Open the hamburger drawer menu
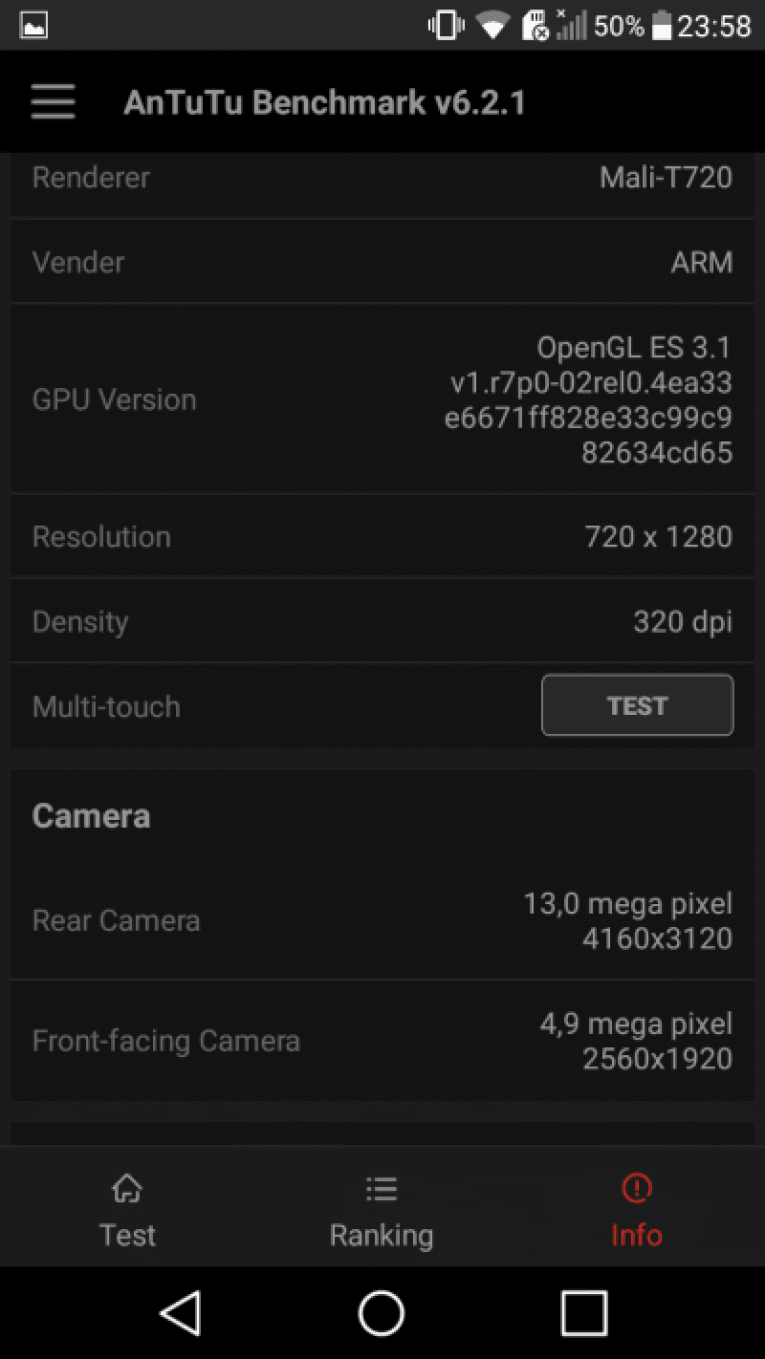Screen dimensions: 765x1359 (x=53, y=102)
